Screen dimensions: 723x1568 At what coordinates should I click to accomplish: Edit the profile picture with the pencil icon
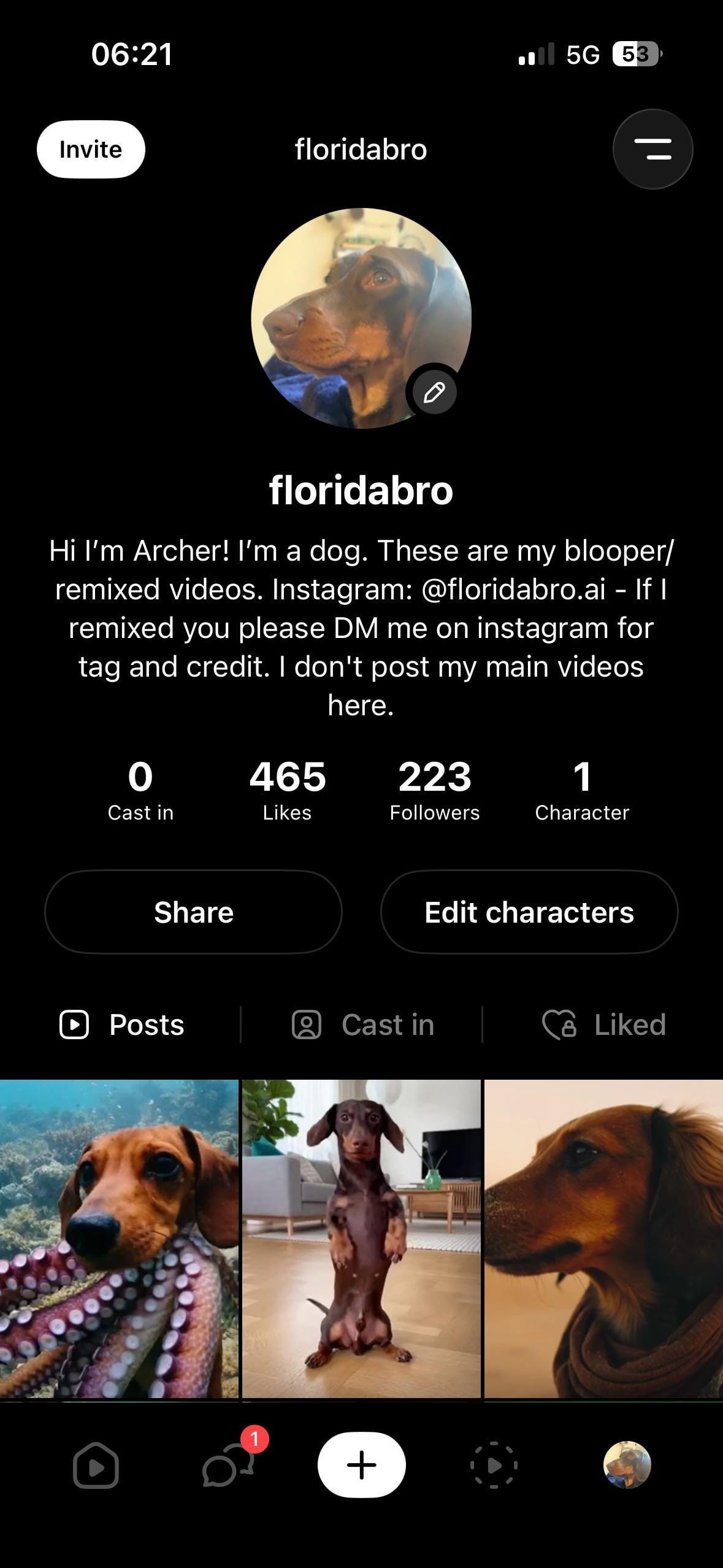[434, 392]
